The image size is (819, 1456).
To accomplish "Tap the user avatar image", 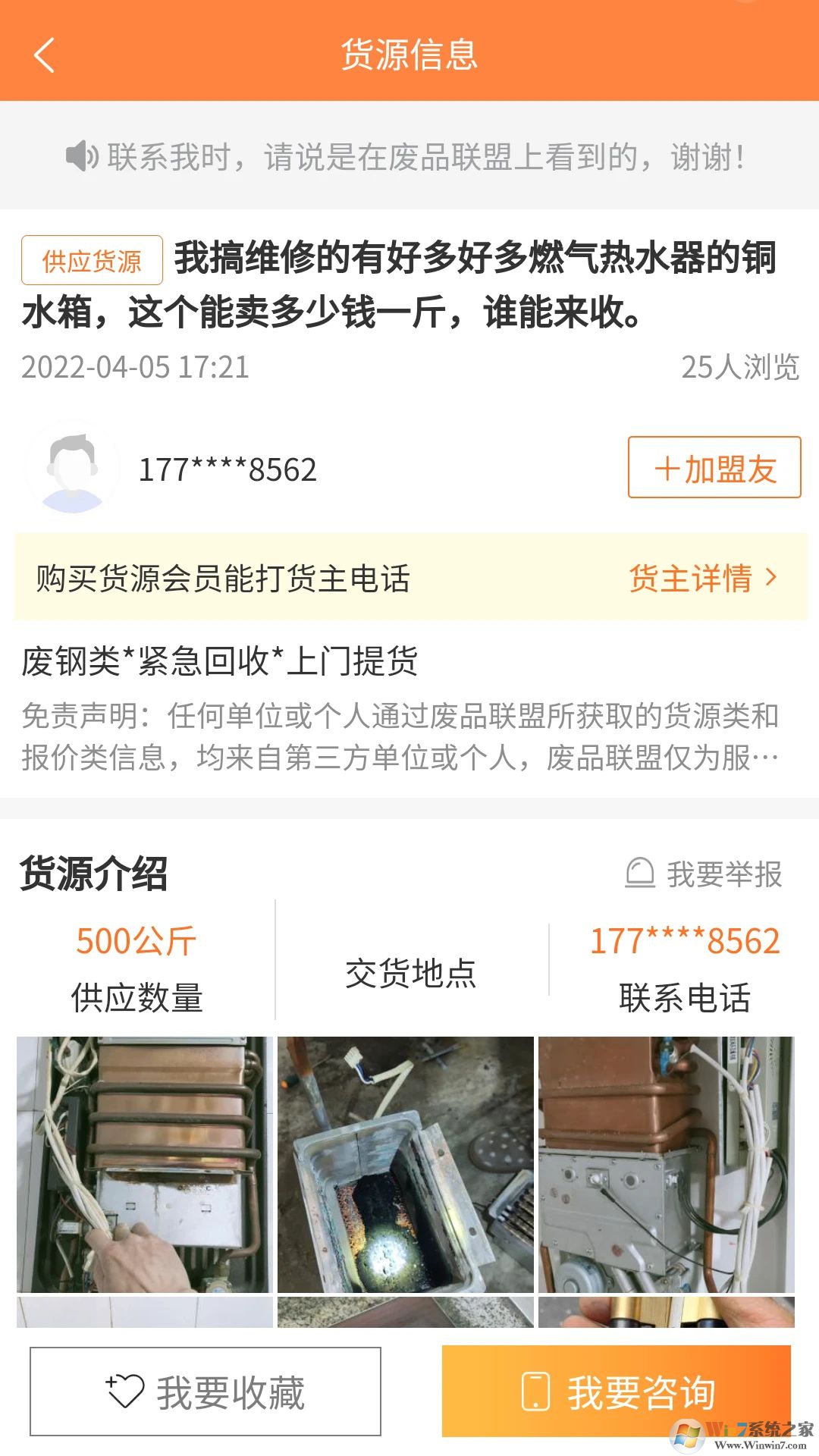I will [72, 468].
